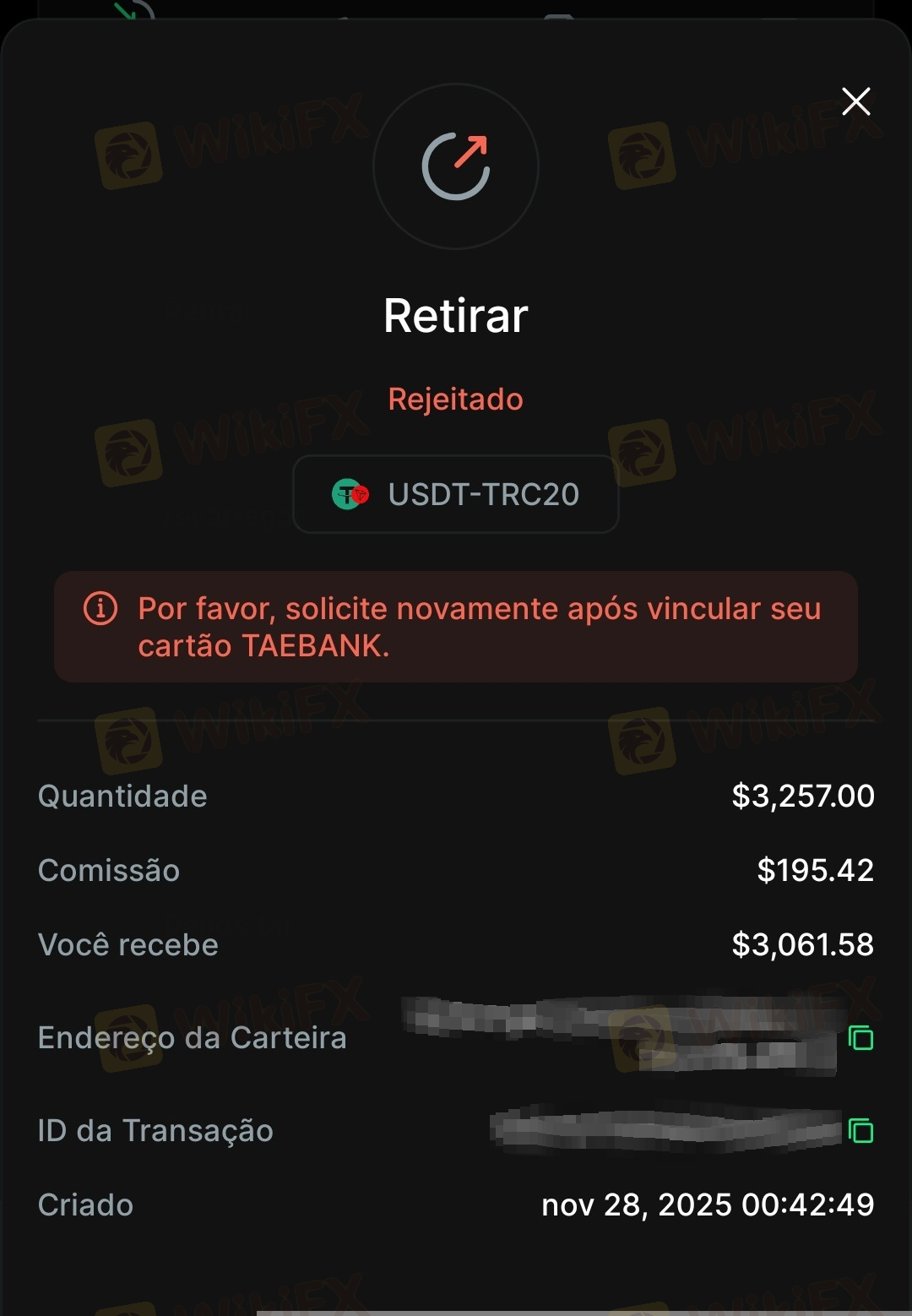The height and width of the screenshot is (1316, 912).
Task: Copy the Endereço da Carteira value
Action: pos(860,1037)
